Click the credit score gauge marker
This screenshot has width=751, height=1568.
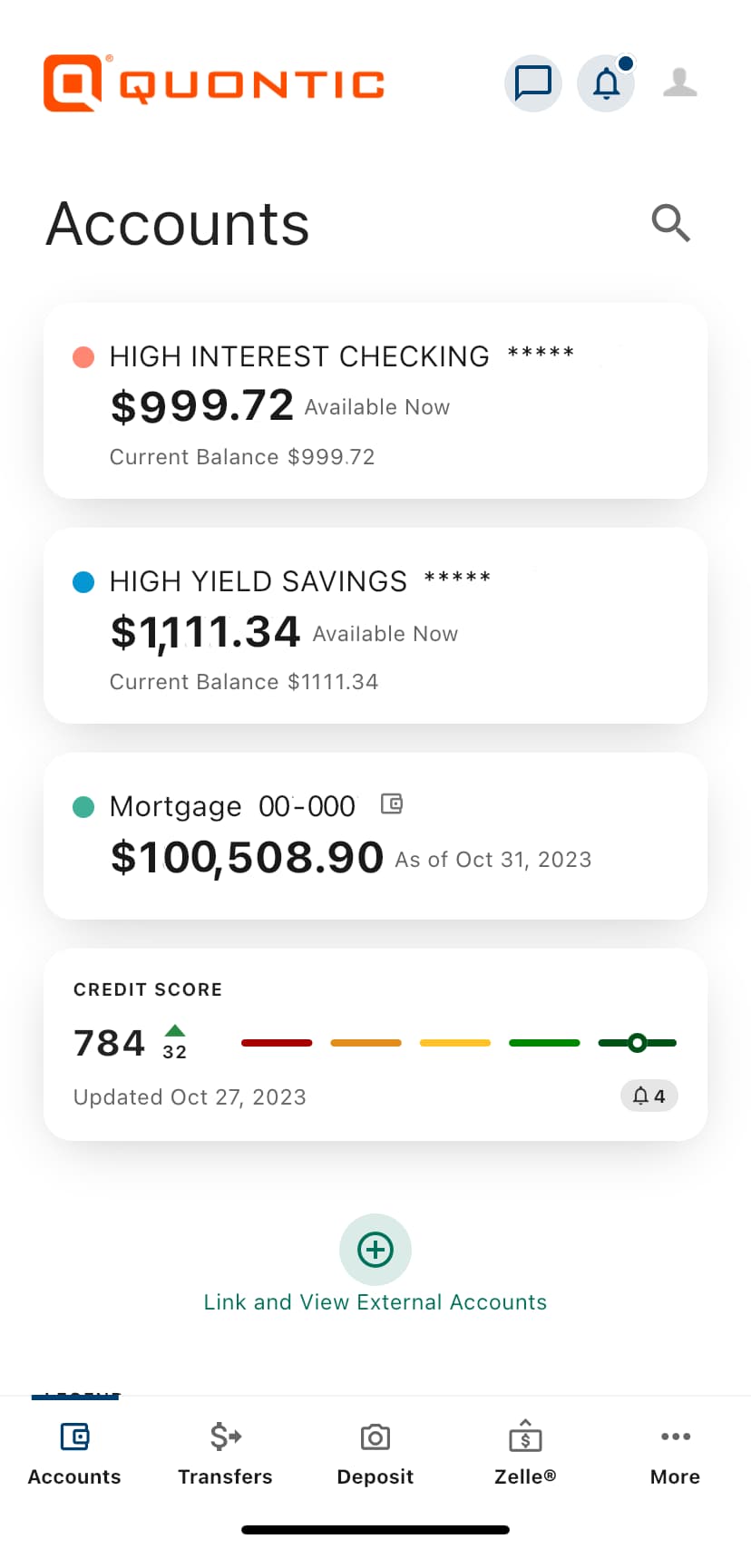click(x=638, y=1043)
